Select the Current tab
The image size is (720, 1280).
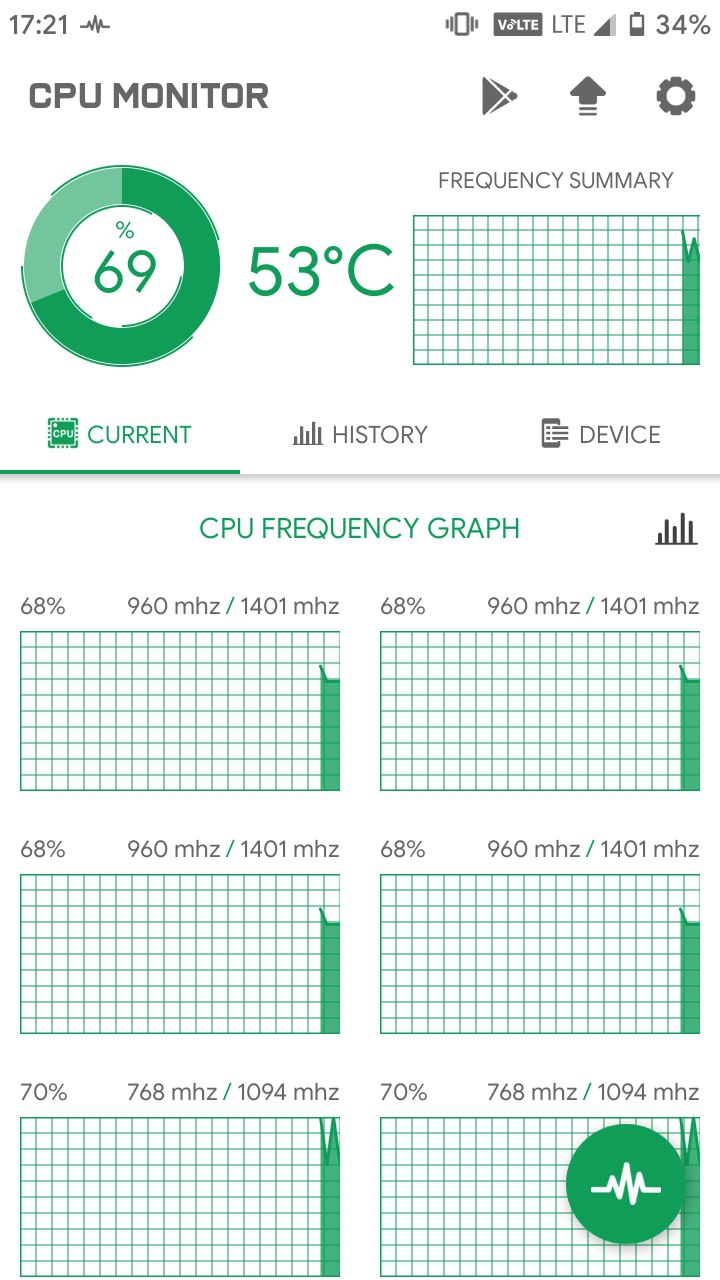(x=120, y=435)
